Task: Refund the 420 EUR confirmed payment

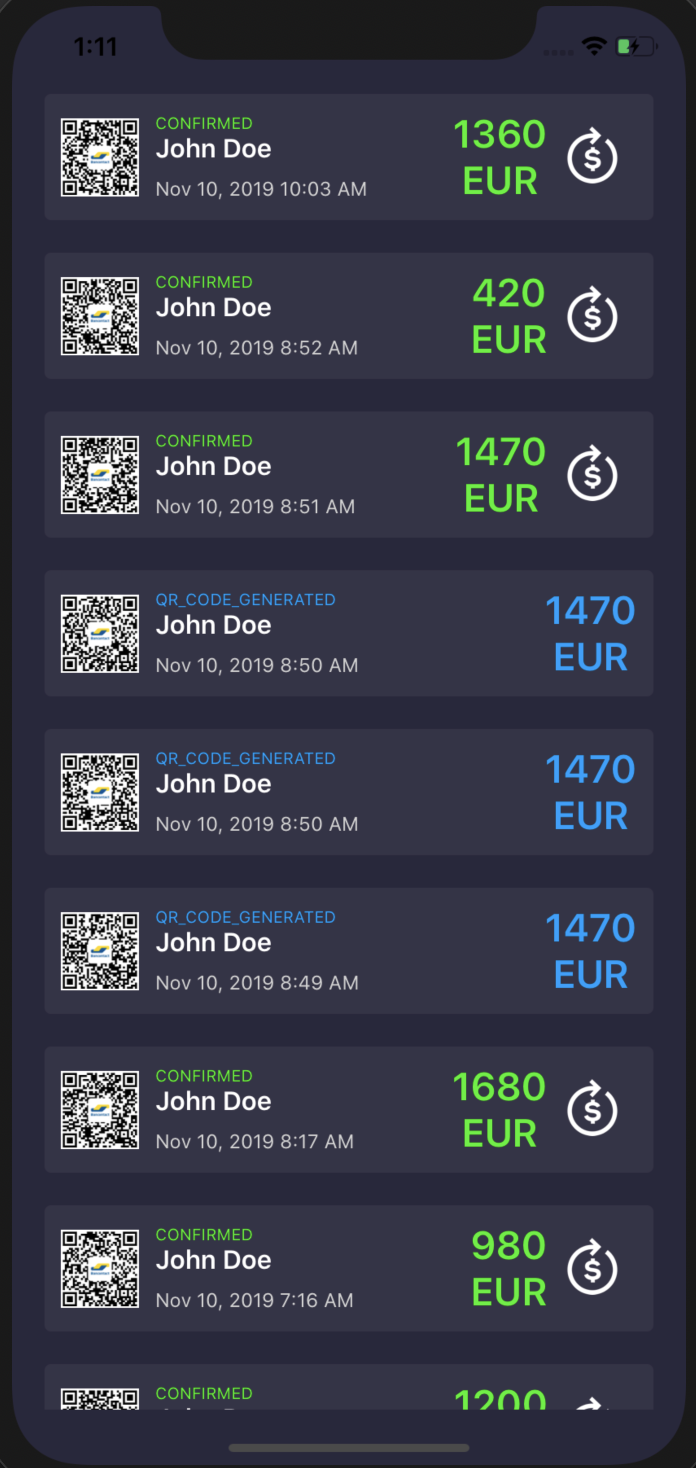Action: click(x=592, y=316)
